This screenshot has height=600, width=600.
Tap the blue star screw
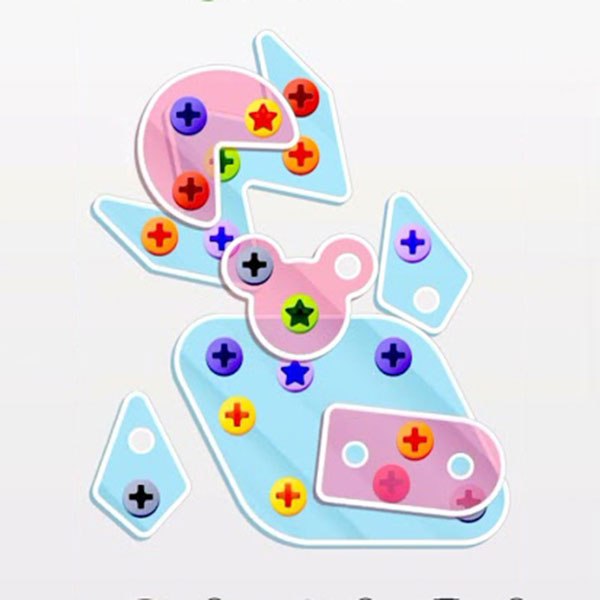[295, 374]
